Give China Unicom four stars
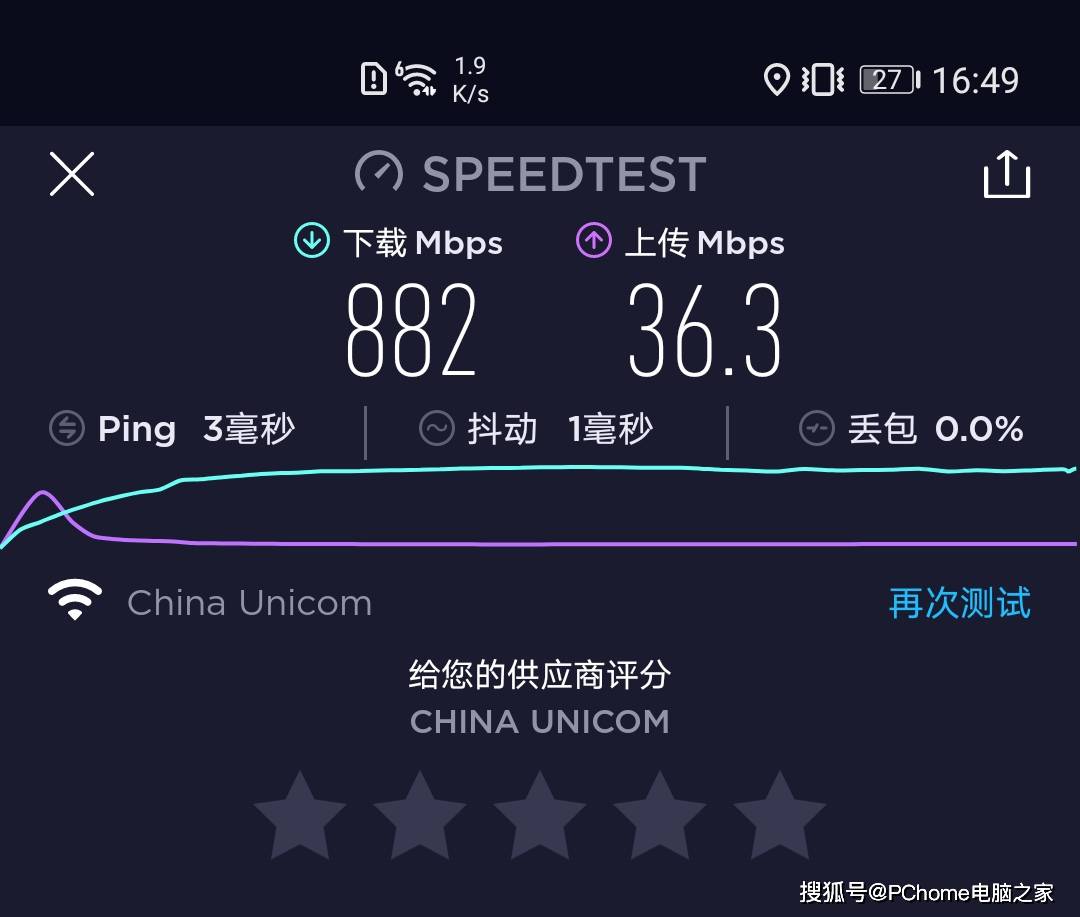Screen dimensions: 1080x917 click(x=660, y=816)
